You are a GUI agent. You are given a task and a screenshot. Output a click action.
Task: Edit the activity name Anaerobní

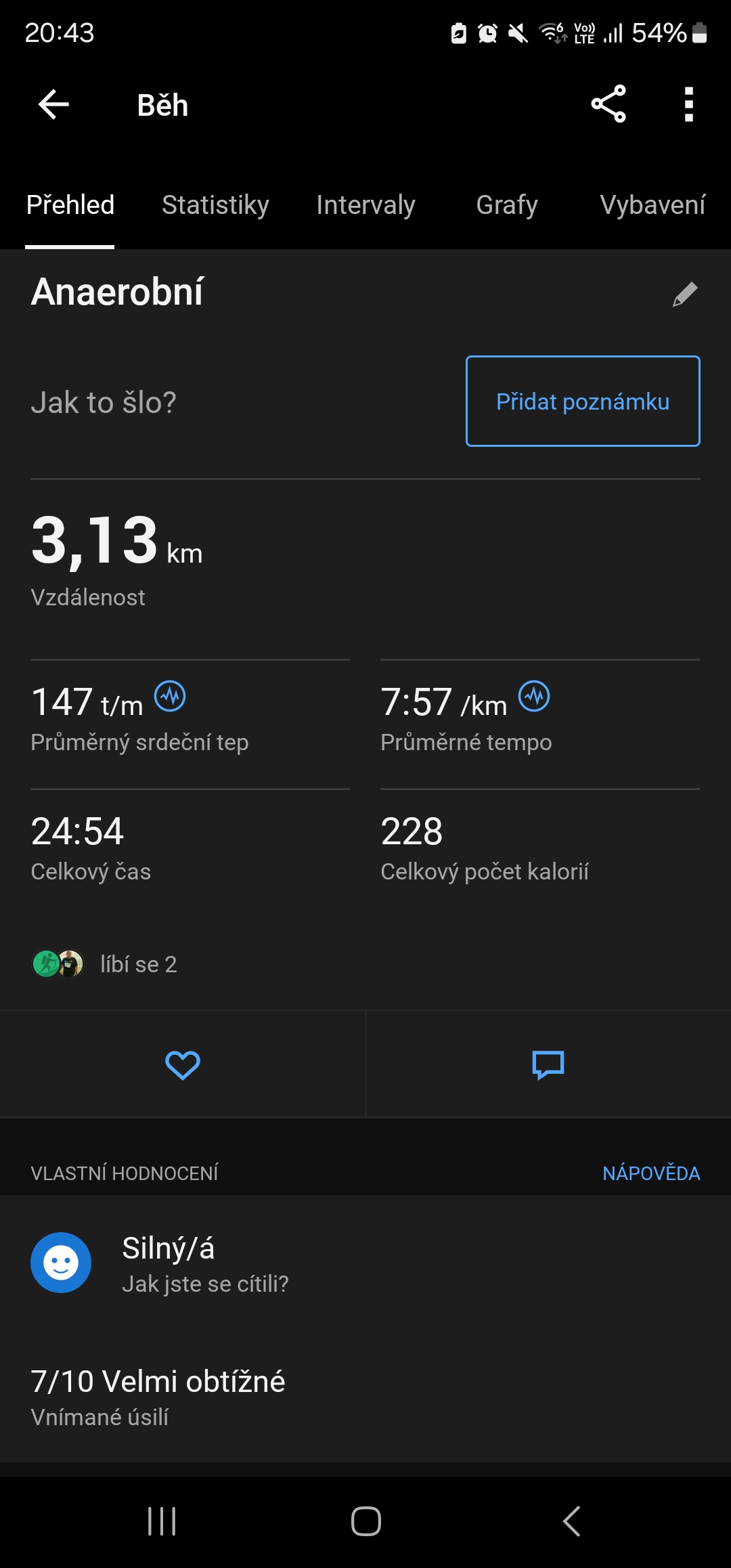(684, 294)
